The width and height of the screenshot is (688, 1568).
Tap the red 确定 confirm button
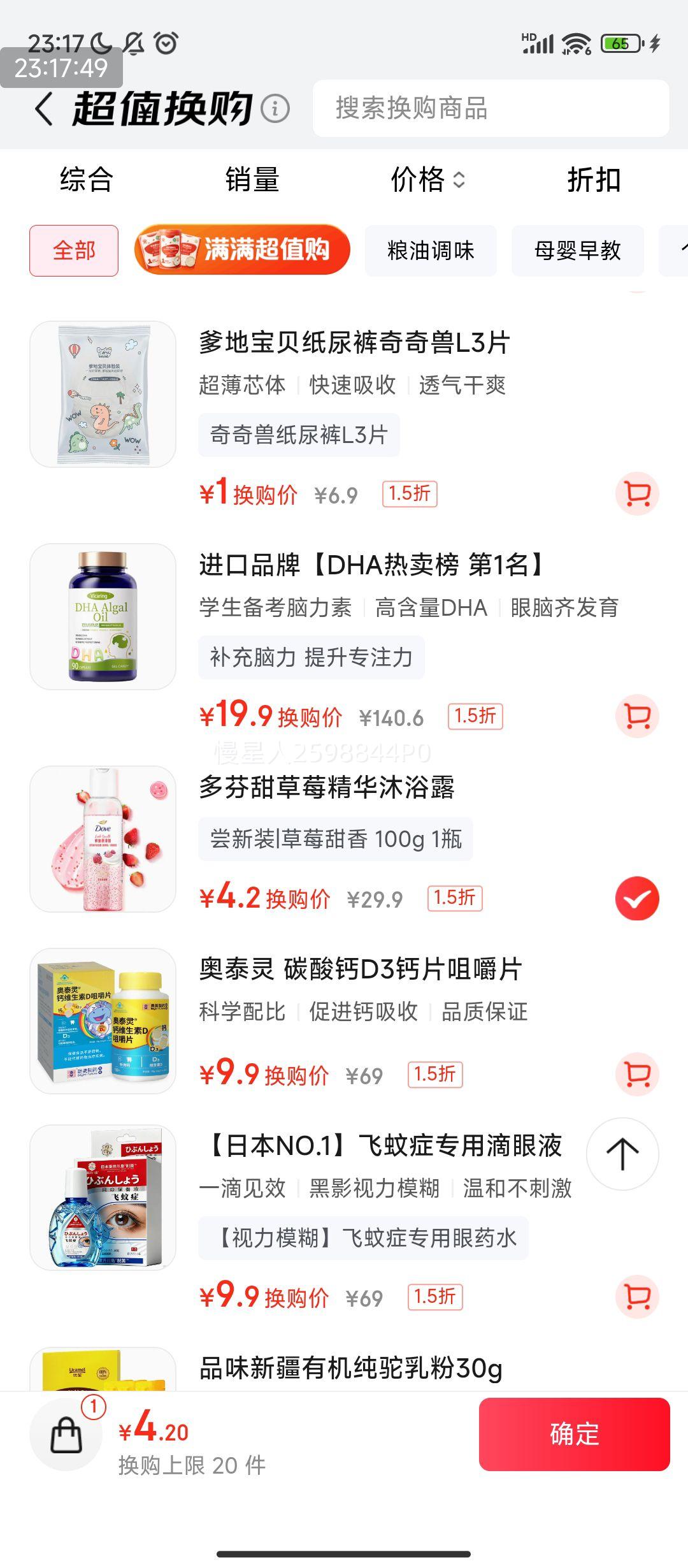[x=575, y=1433]
